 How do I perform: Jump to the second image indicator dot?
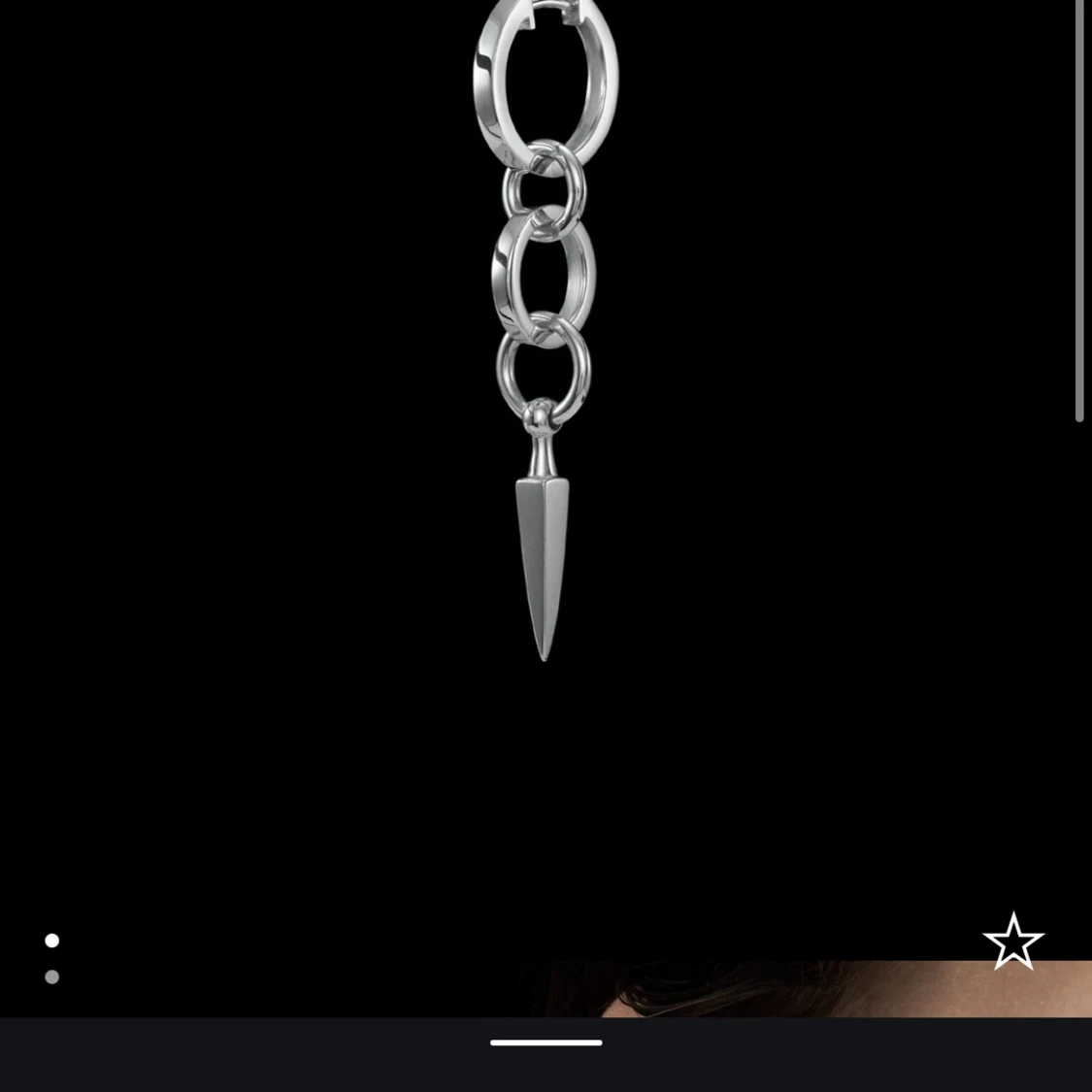(52, 976)
